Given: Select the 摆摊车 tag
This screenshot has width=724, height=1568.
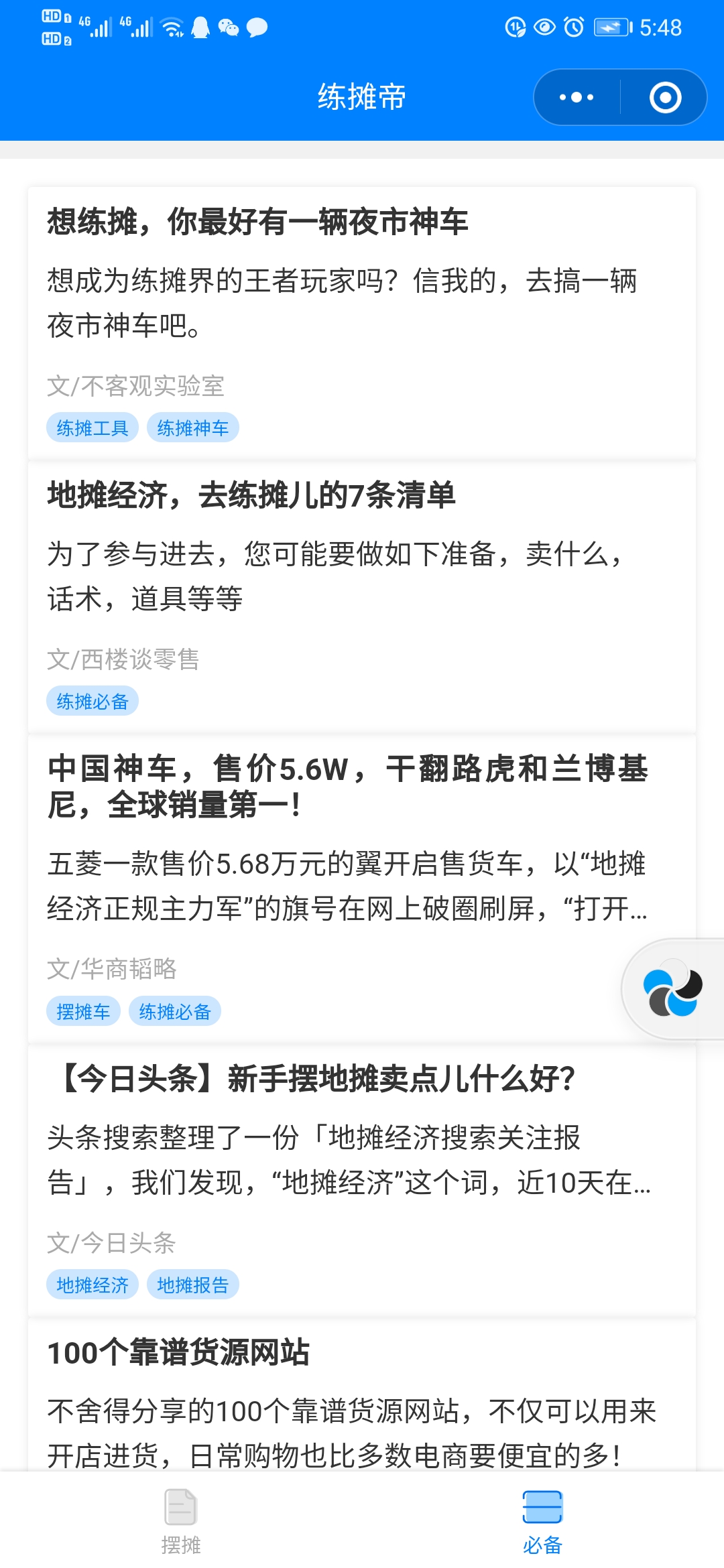Looking at the screenshot, I should coord(83,1011).
